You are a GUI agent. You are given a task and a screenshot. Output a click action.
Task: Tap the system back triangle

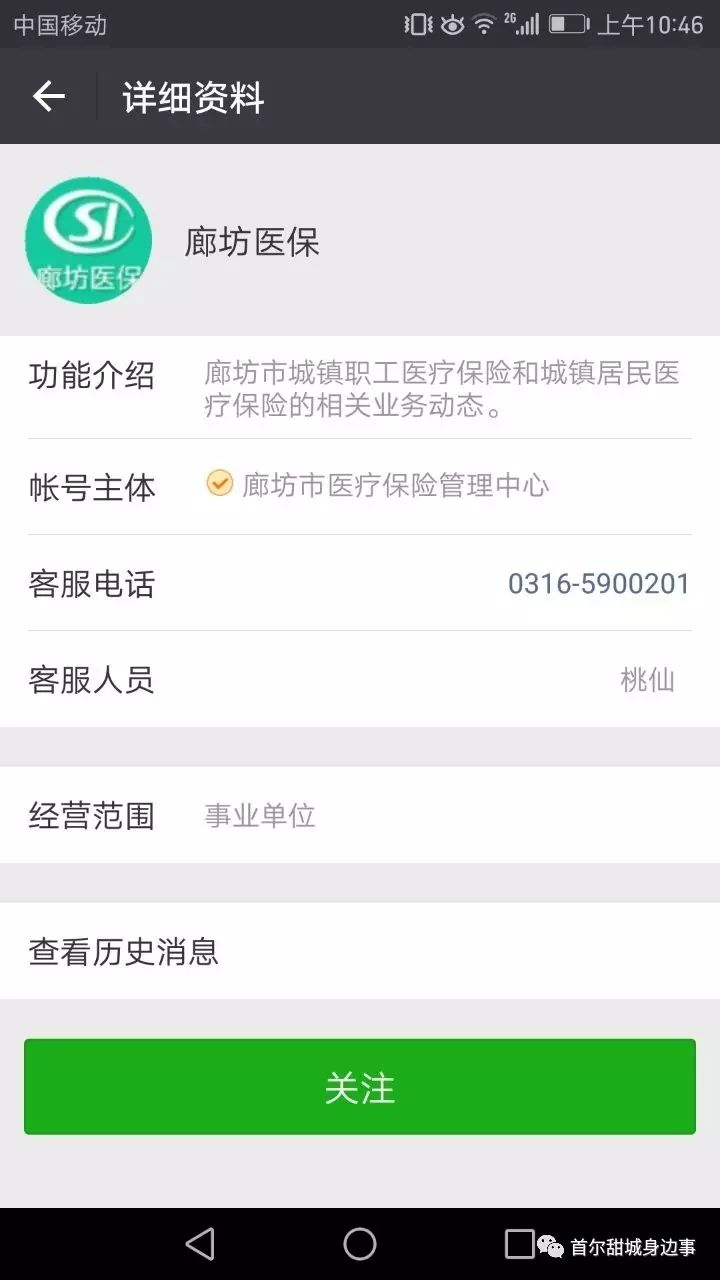pyautogui.click(x=200, y=1244)
